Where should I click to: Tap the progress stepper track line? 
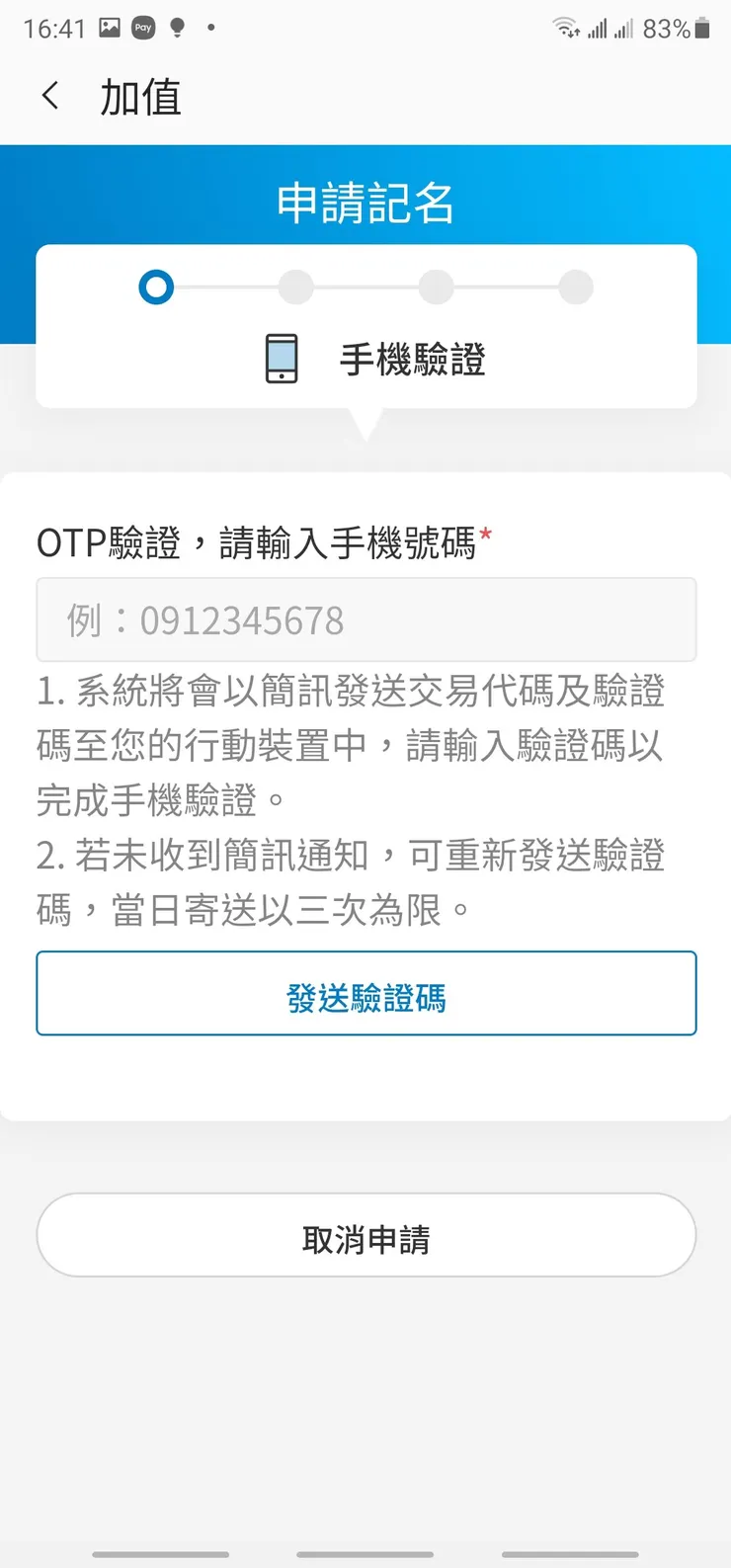pos(365,288)
